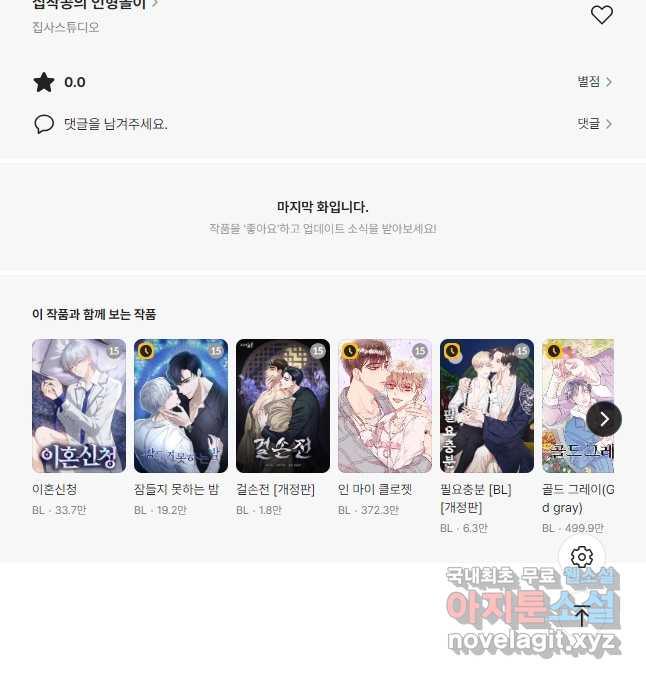
Task: Like this work with the heart icon
Action: [x=601, y=15]
